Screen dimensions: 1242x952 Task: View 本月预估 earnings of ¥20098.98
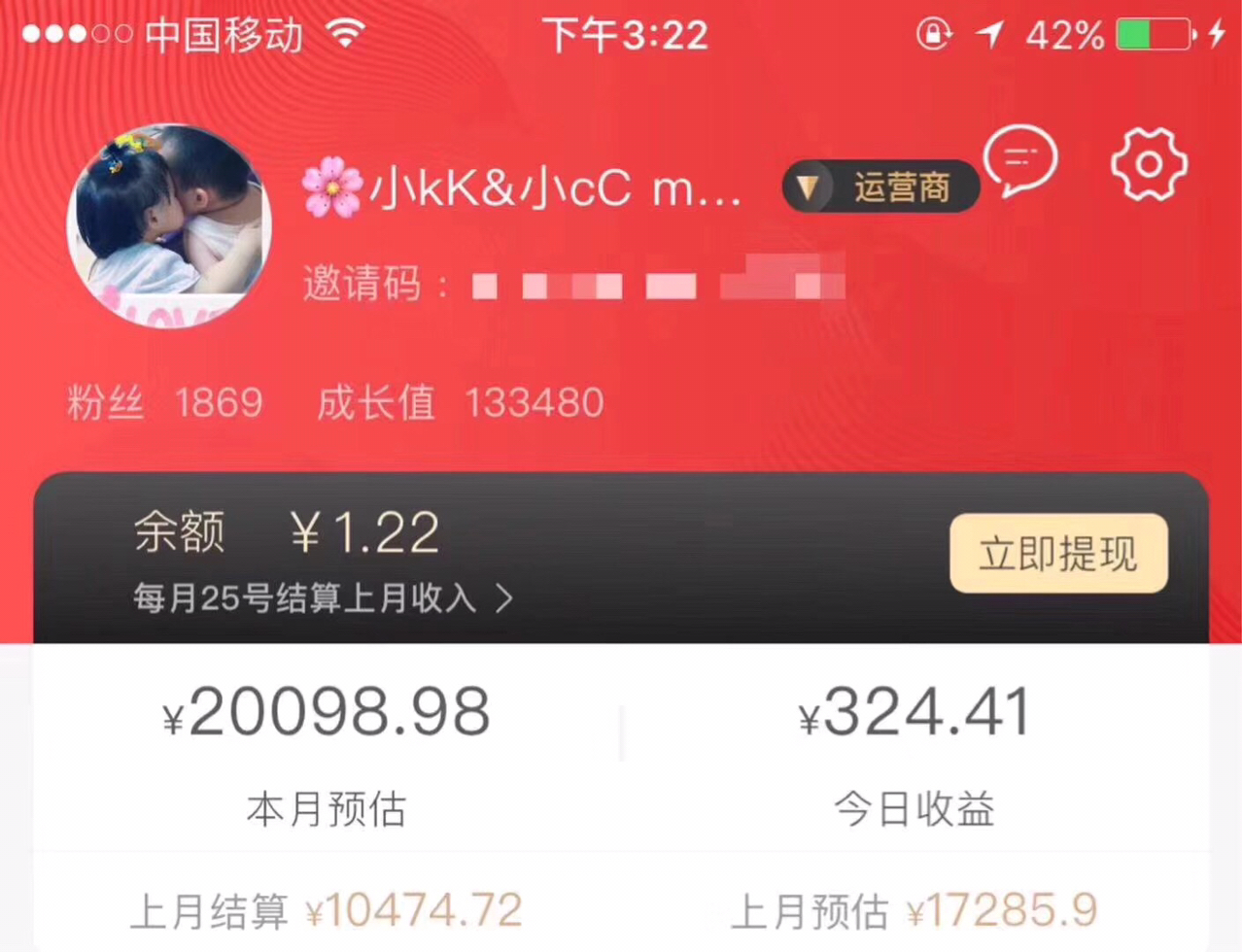[x=327, y=750]
